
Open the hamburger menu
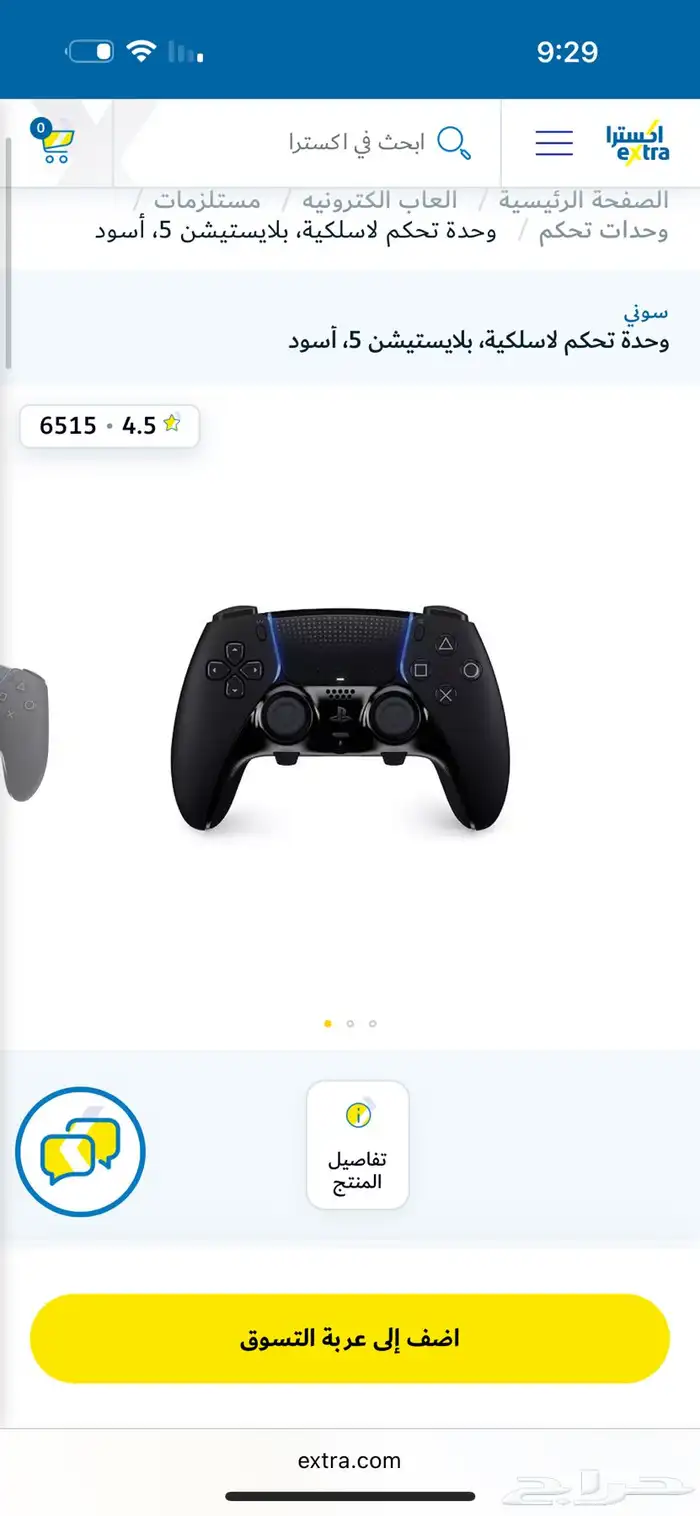pos(554,143)
